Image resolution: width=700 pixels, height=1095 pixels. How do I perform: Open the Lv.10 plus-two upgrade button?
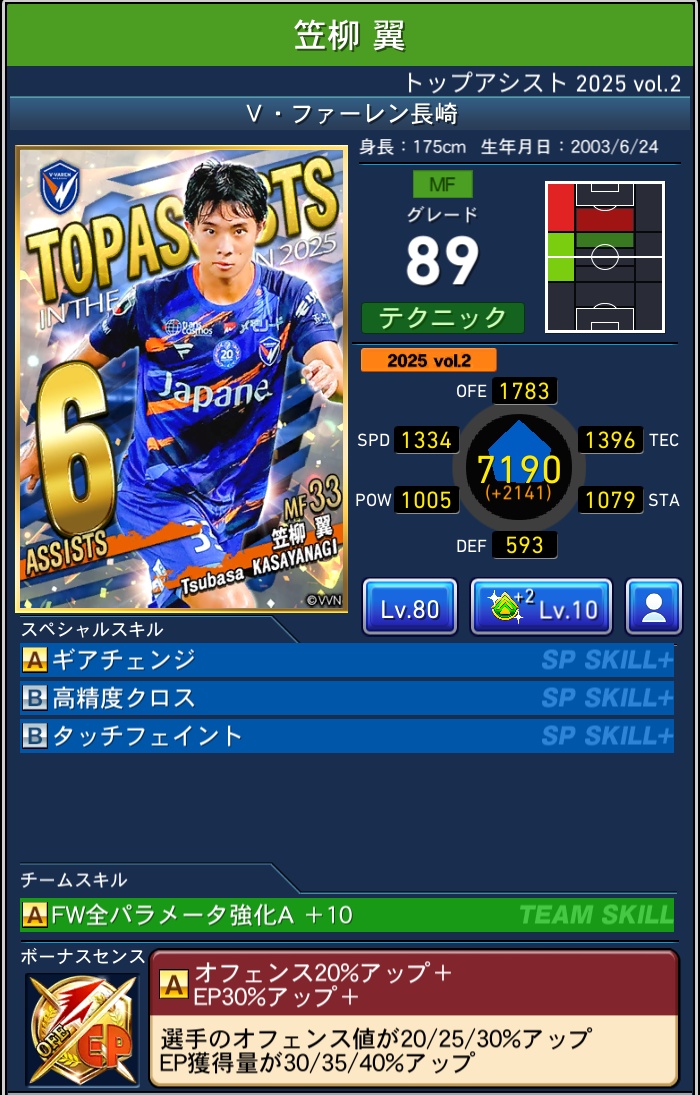541,607
